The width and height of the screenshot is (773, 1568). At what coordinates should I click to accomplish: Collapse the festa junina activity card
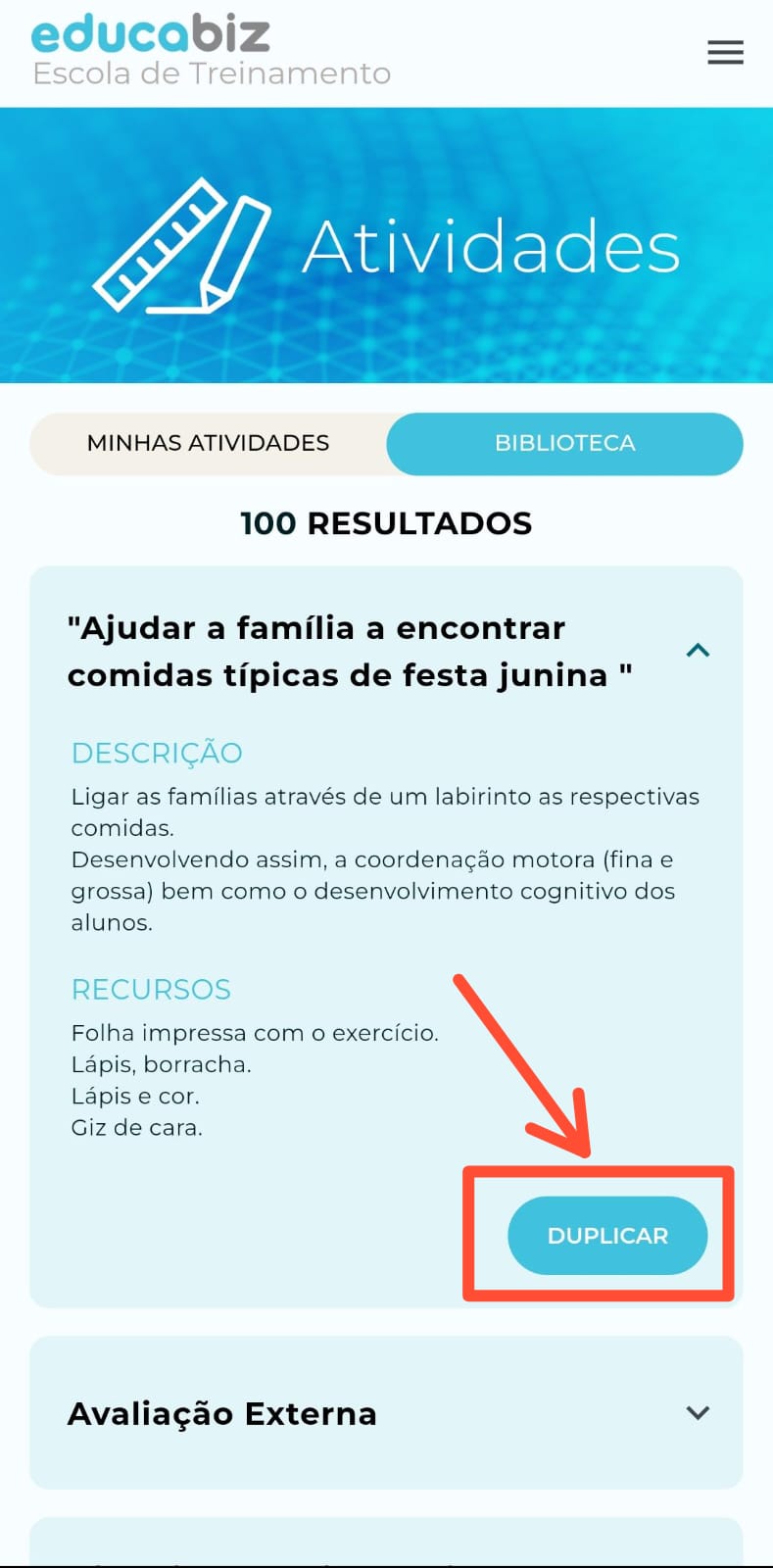(698, 651)
